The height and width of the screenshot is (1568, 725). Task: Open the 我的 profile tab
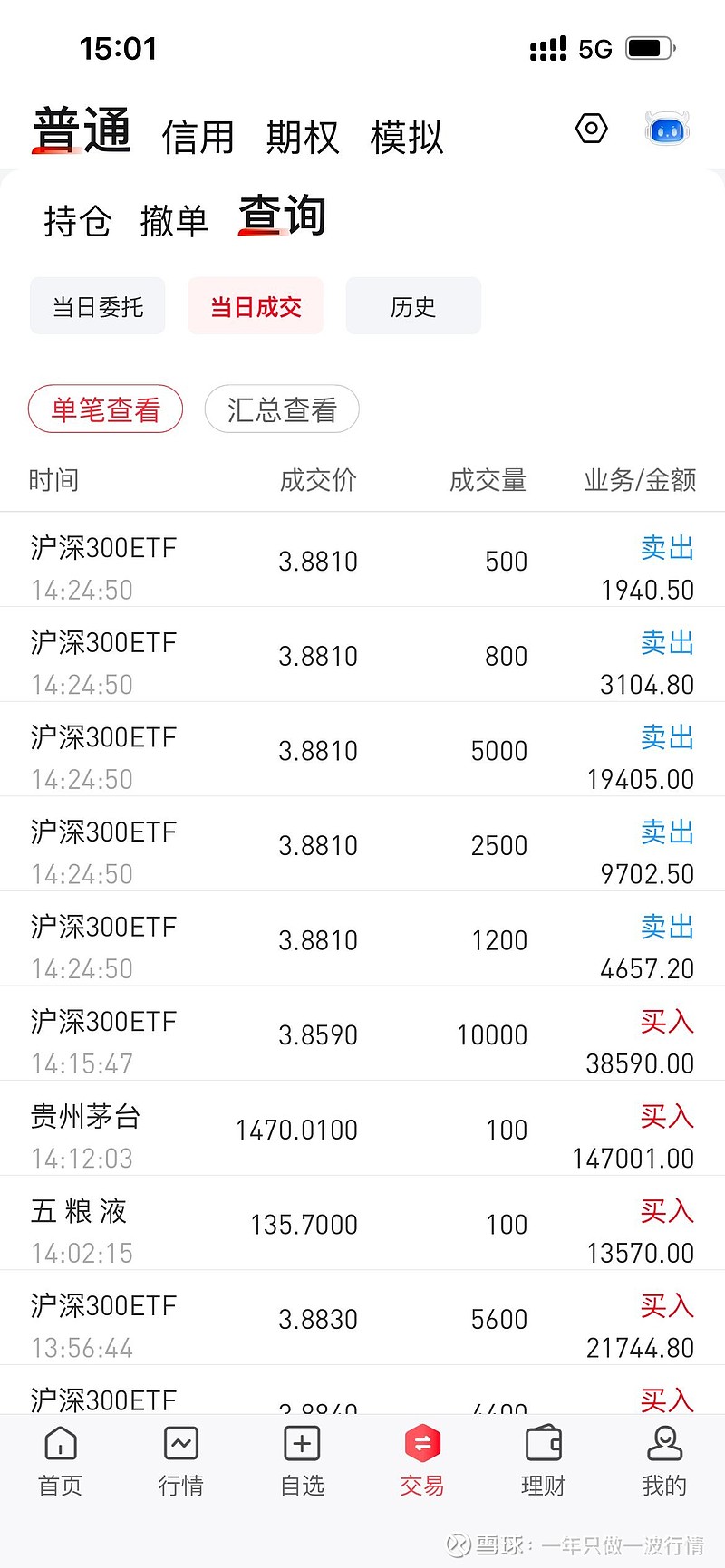(664, 1461)
